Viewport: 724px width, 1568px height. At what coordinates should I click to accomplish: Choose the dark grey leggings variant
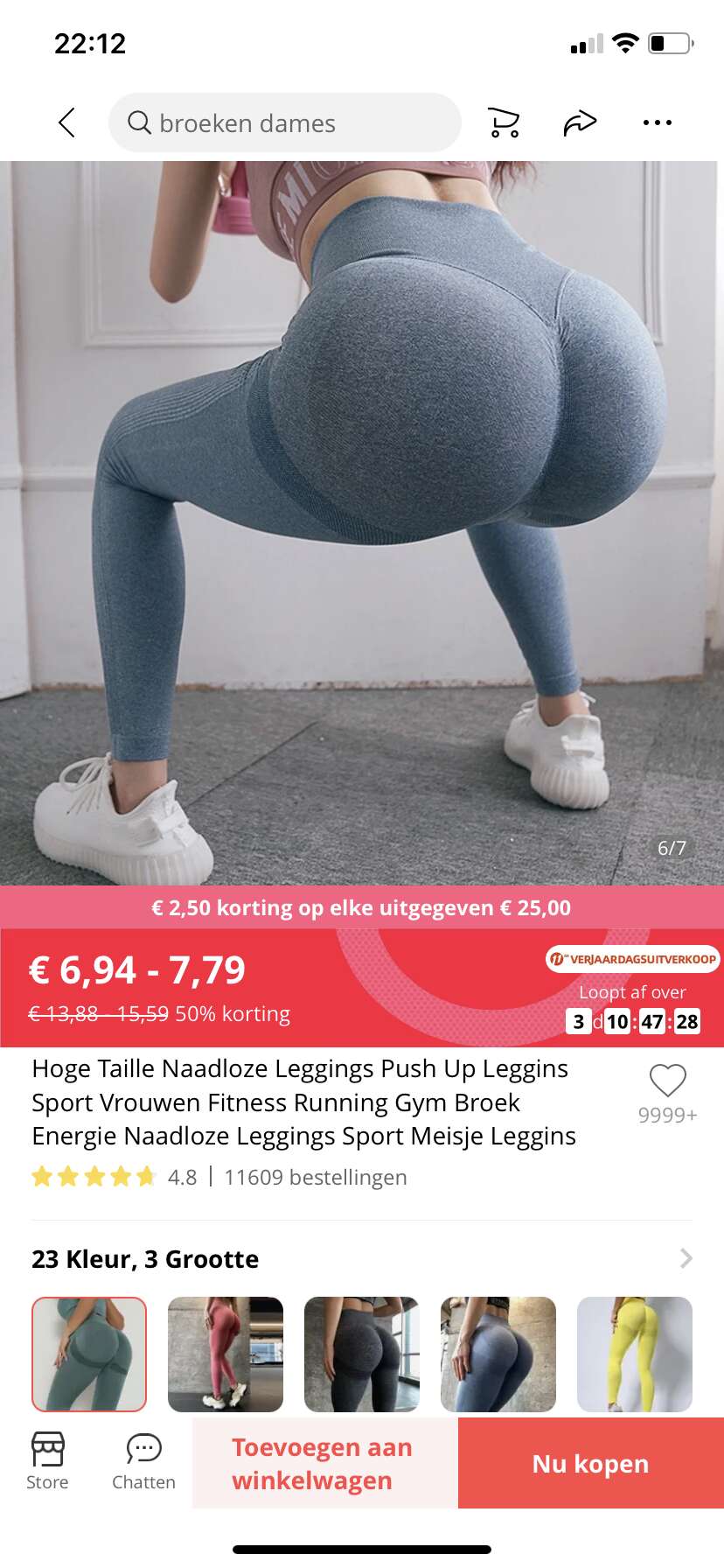pos(362,1354)
